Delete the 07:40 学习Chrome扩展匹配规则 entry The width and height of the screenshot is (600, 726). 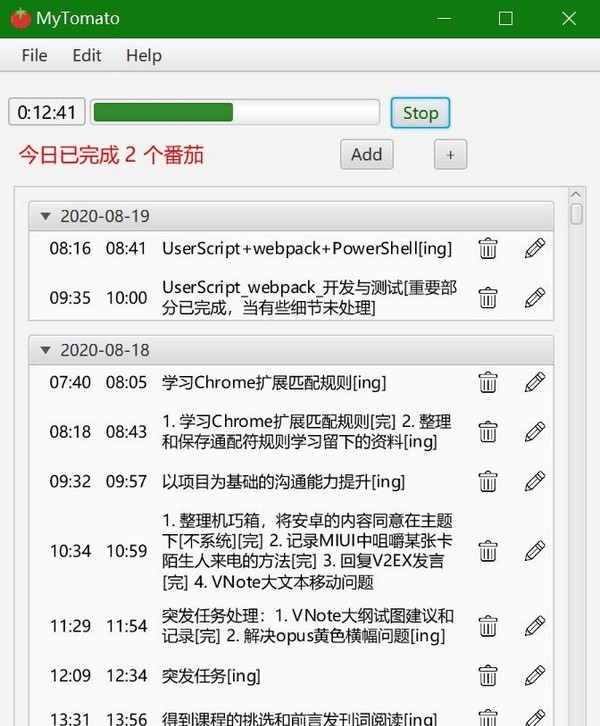click(488, 382)
